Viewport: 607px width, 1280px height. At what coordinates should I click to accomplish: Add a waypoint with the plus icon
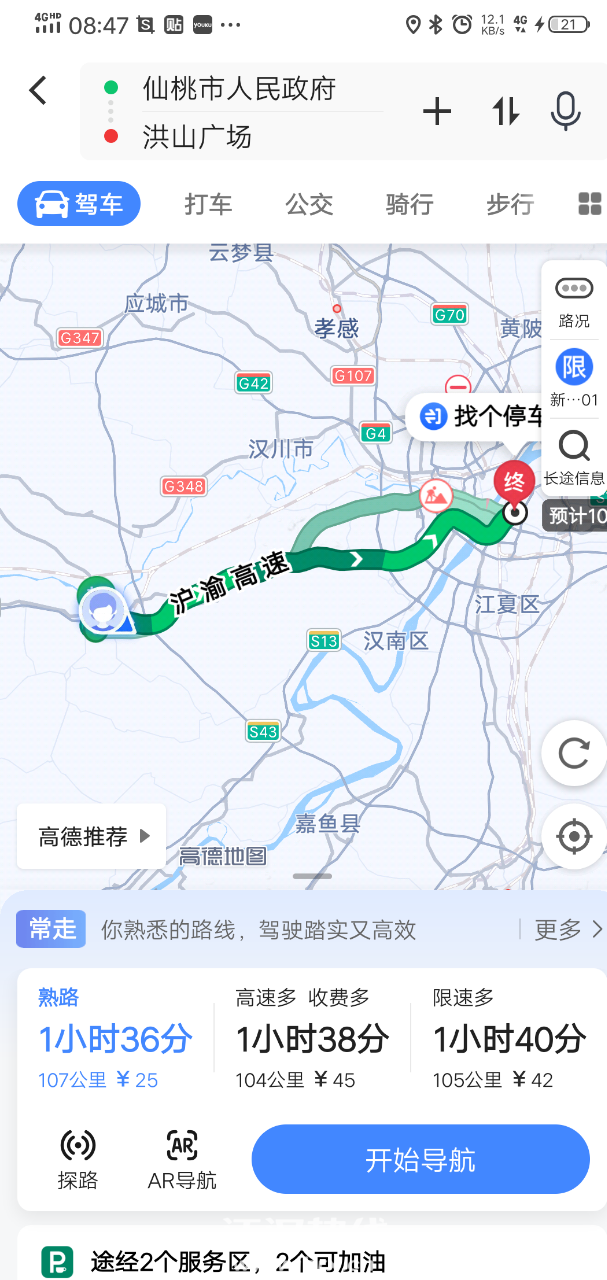pos(437,111)
